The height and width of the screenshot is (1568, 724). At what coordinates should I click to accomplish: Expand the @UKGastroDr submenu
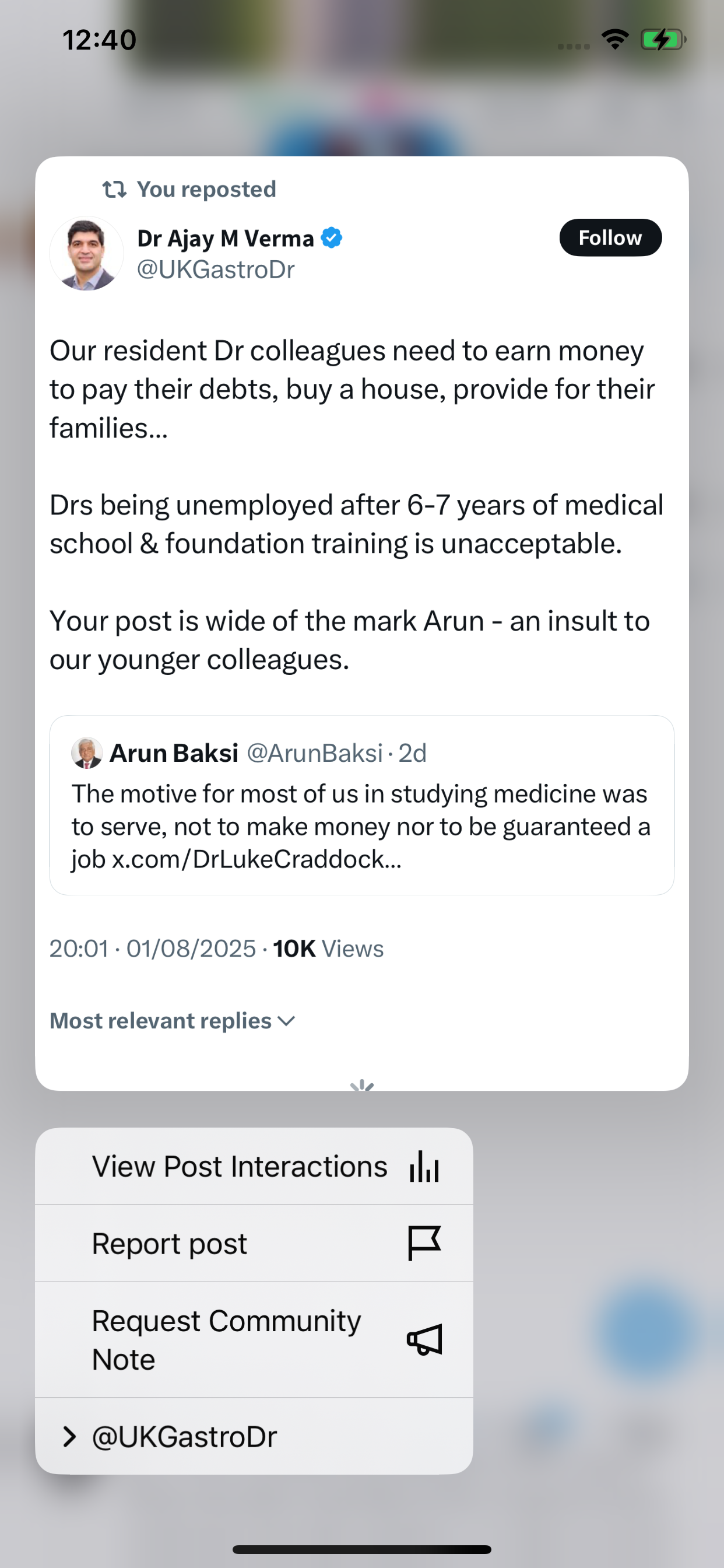click(254, 1437)
